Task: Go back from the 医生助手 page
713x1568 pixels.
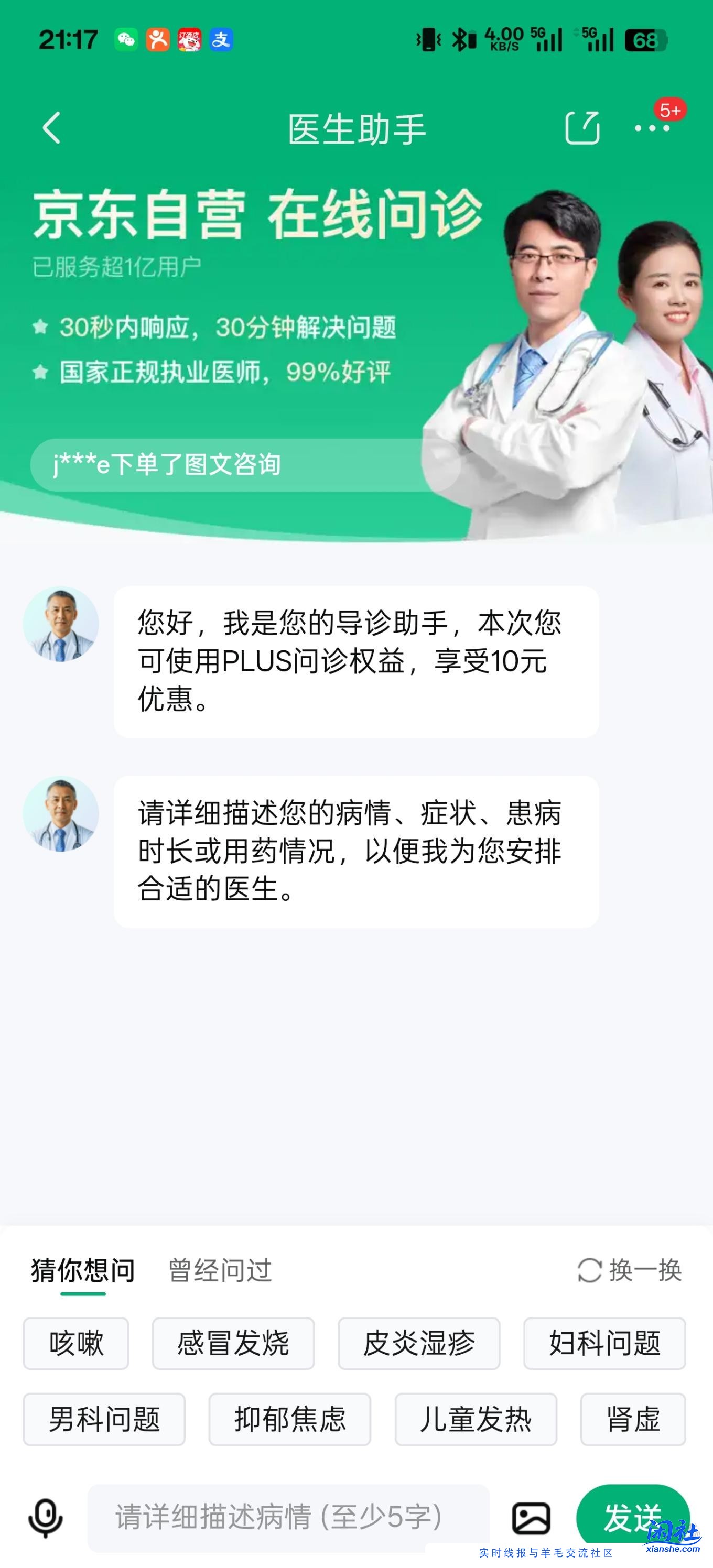Action: click(52, 128)
